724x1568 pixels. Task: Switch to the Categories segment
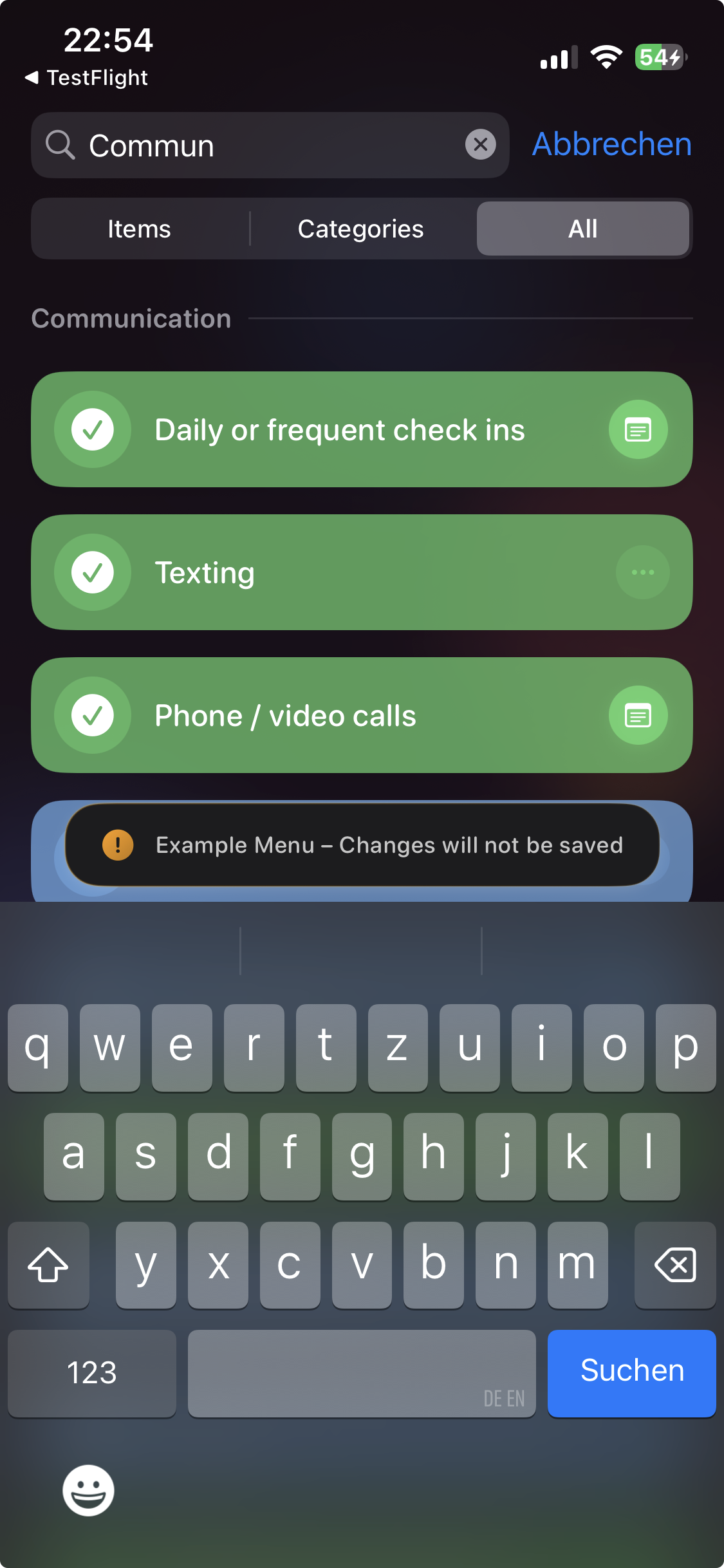[360, 229]
